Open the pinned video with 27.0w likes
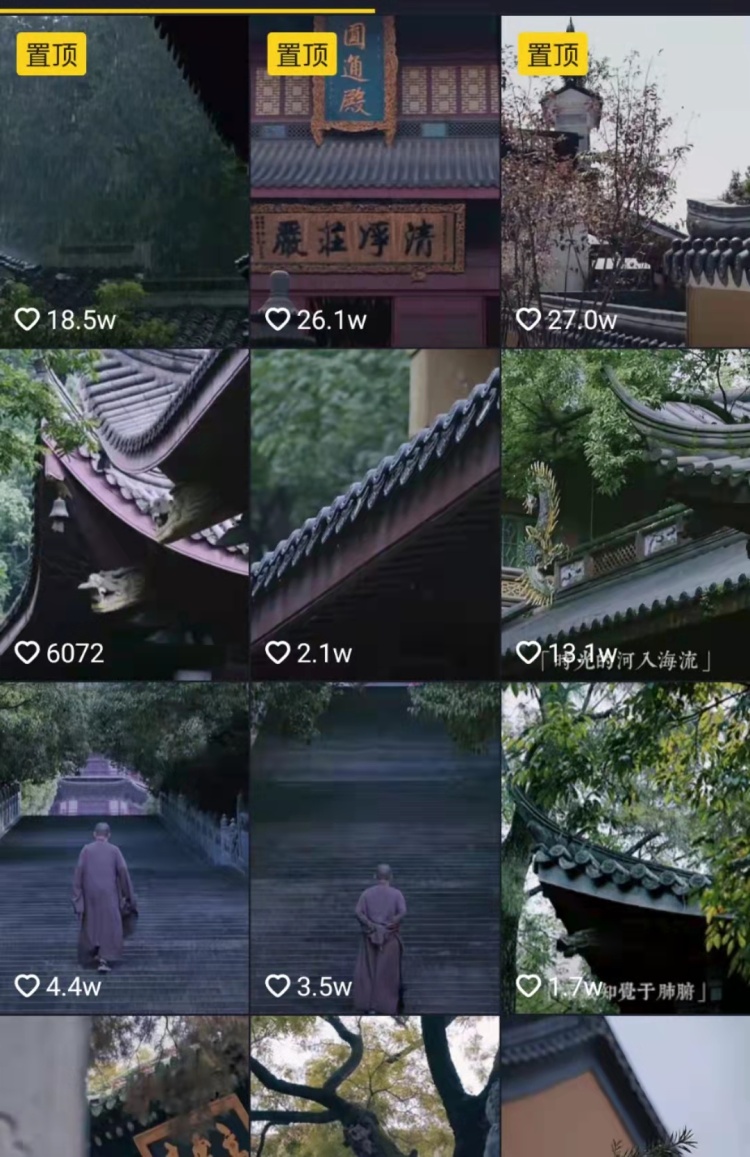Screen dimensions: 750x1157 (x=625, y=180)
